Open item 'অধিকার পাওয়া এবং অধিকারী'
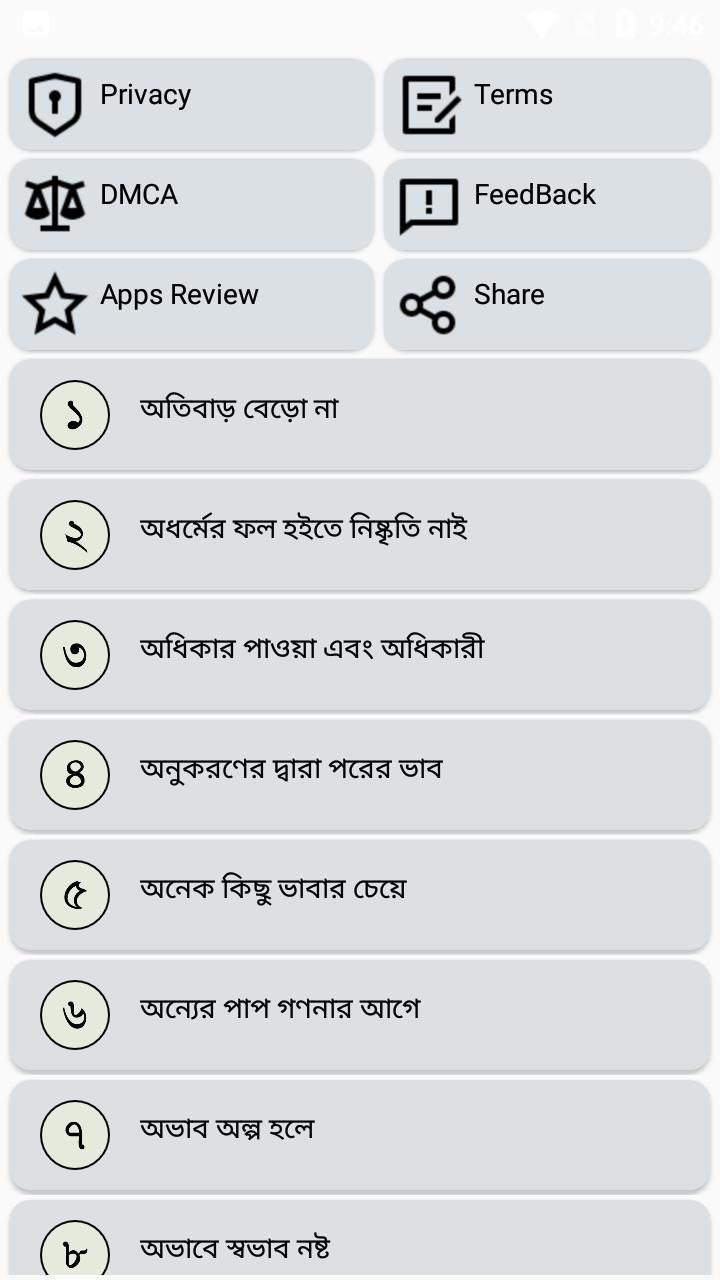Screen dimensions: 720x1280 pos(360,655)
